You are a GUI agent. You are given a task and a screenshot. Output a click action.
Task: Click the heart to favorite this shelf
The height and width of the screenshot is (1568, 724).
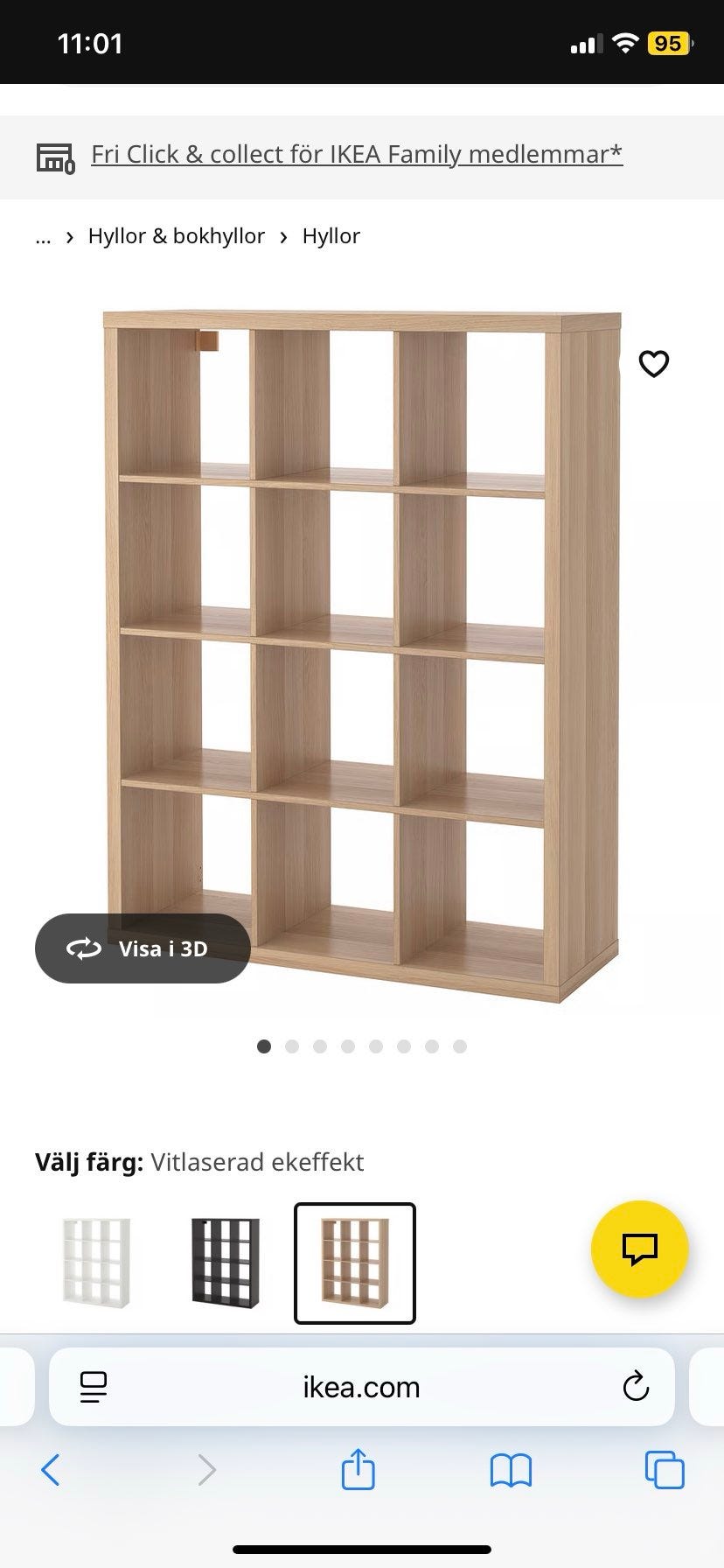coord(654,364)
